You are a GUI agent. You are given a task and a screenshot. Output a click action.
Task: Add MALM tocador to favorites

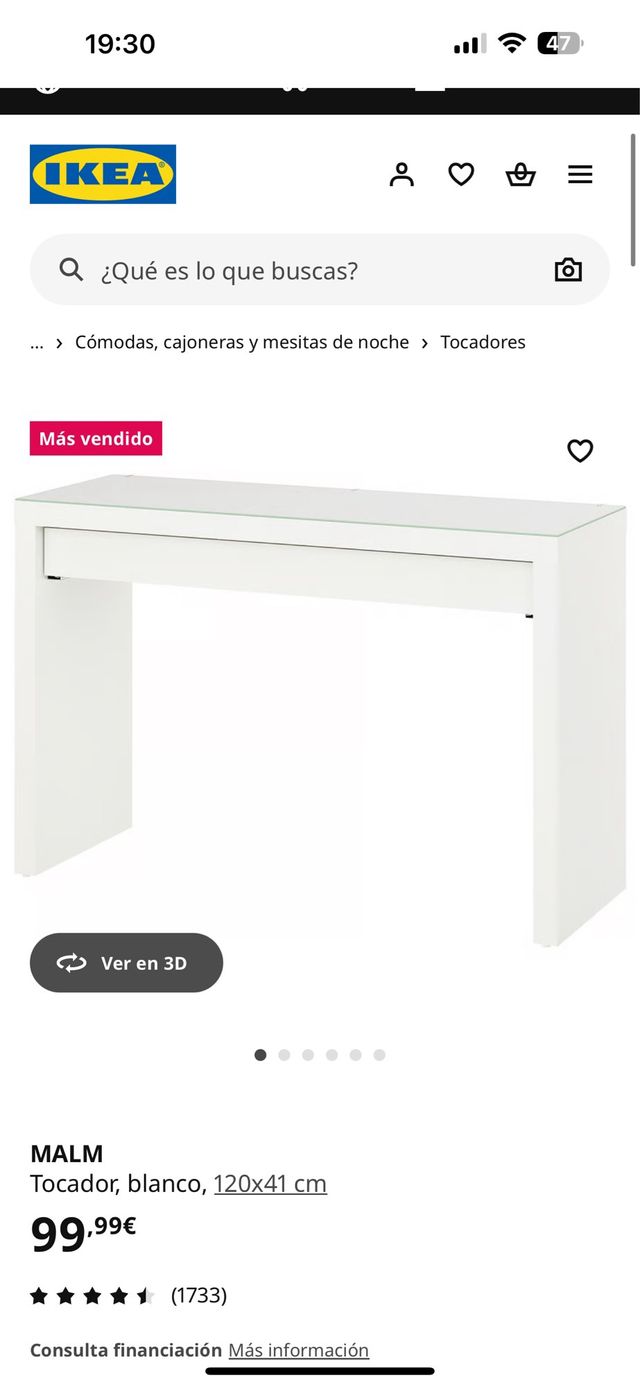click(580, 451)
